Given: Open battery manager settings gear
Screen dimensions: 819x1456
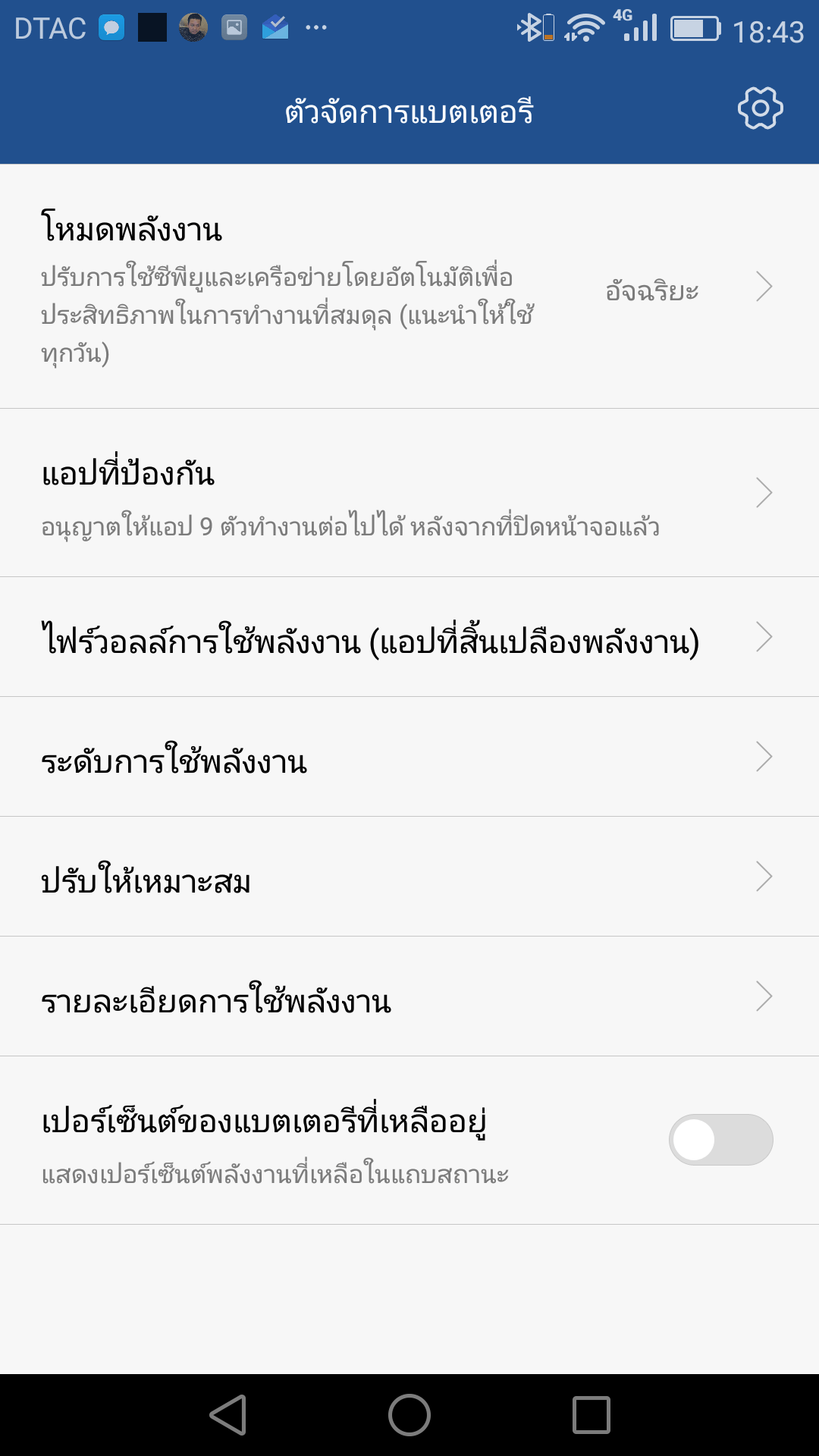Looking at the screenshot, I should coord(760,108).
